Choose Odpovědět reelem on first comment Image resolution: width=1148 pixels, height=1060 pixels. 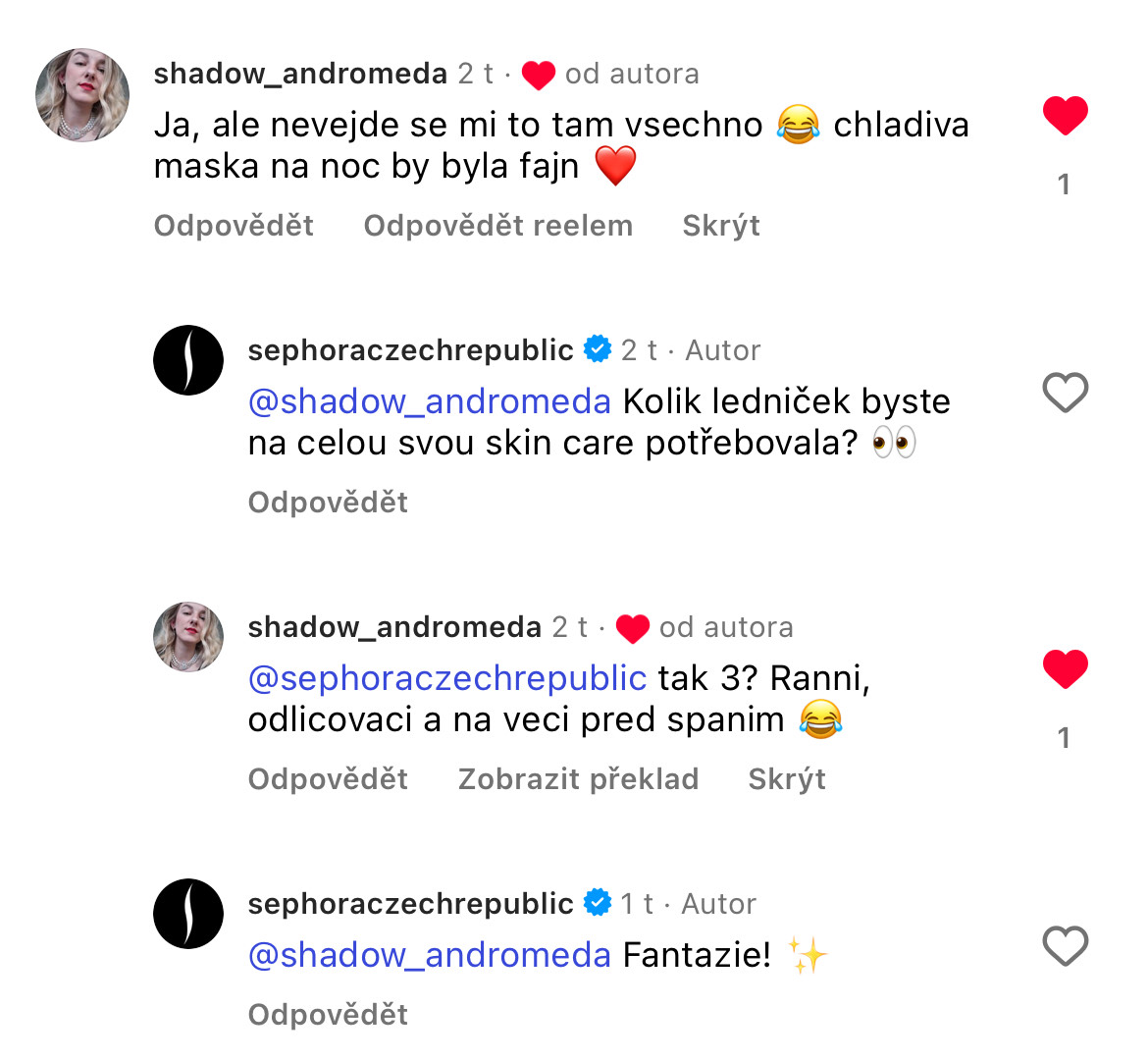[497, 226]
